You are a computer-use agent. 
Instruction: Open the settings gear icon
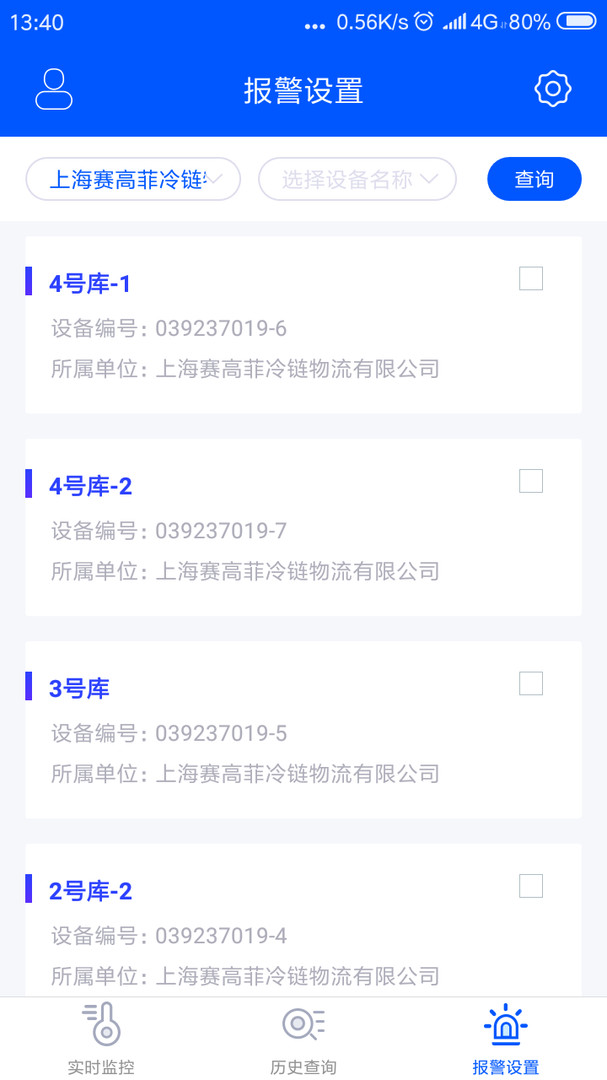tap(552, 89)
